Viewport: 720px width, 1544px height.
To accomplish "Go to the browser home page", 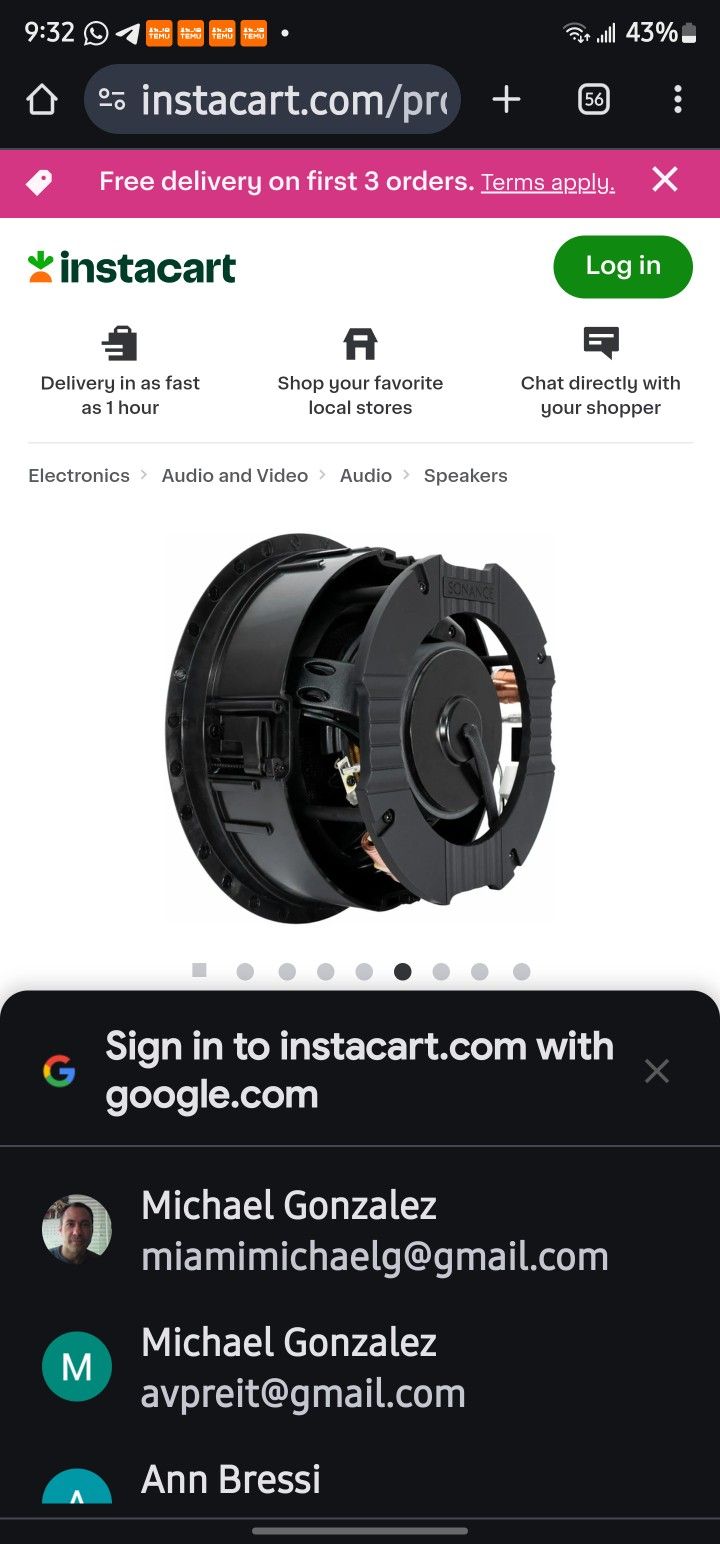I will point(42,99).
